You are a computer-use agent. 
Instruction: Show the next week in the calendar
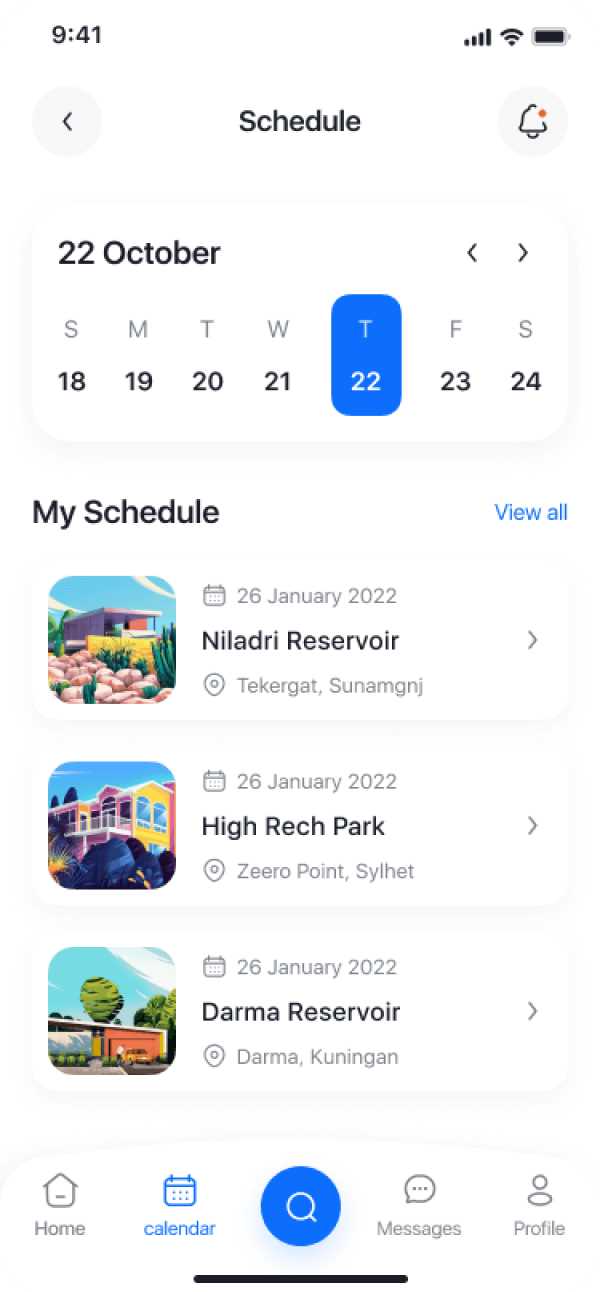click(523, 253)
